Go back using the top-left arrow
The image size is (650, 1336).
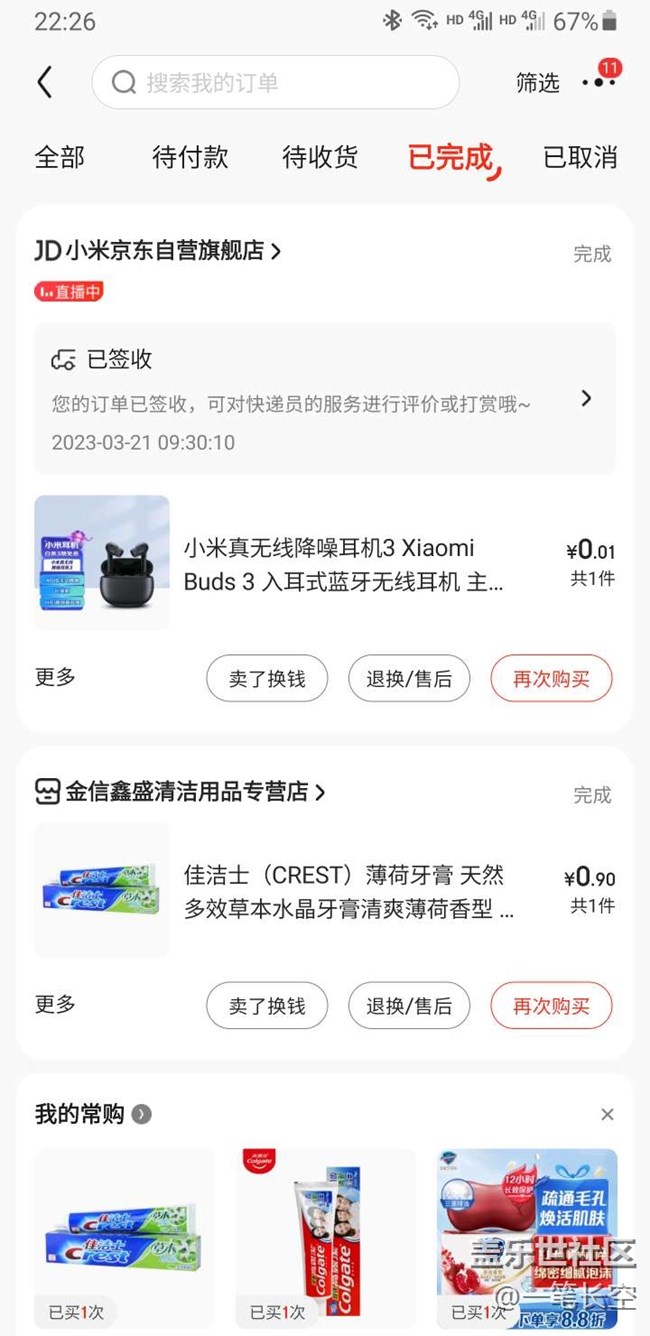point(45,82)
